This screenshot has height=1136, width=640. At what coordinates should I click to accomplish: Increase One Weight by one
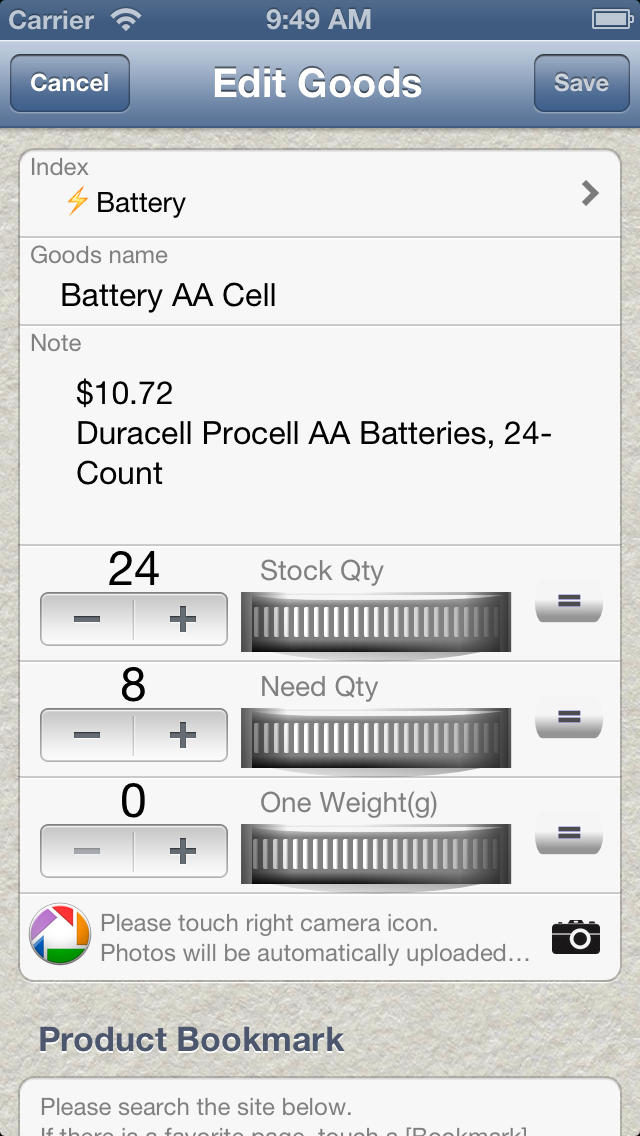coord(181,851)
